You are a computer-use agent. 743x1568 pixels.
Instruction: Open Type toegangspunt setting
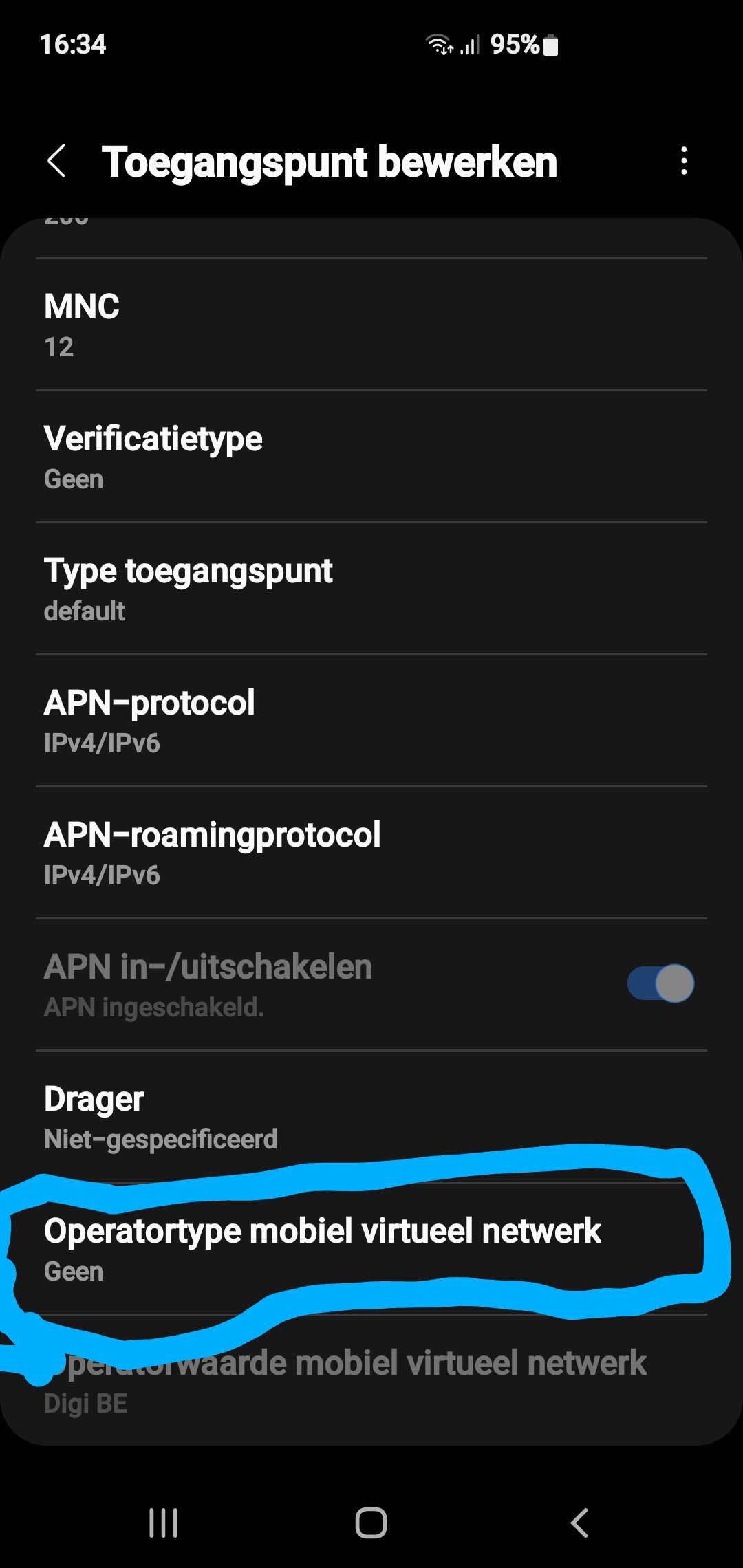click(371, 589)
